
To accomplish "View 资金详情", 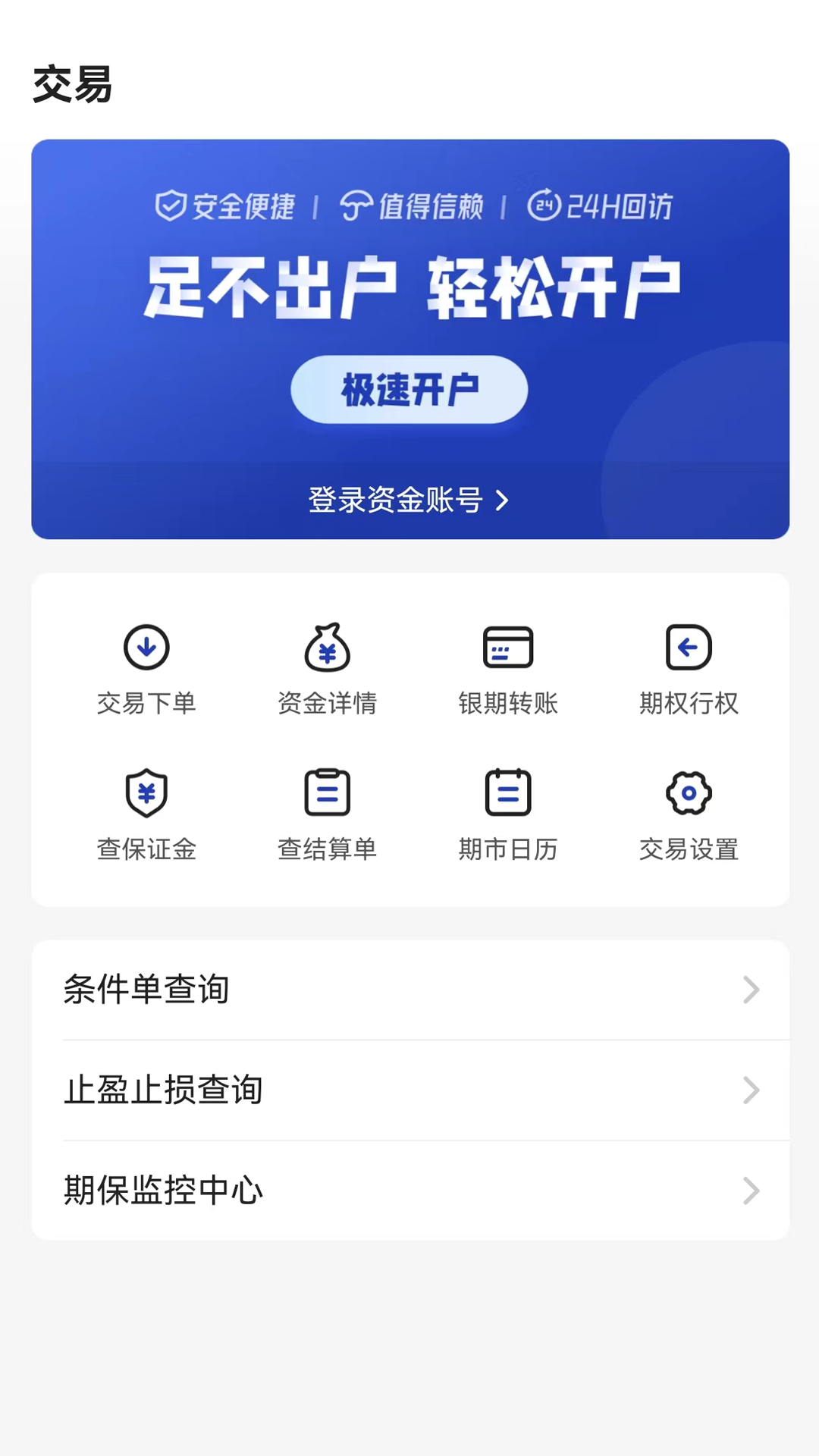I will pos(327,668).
